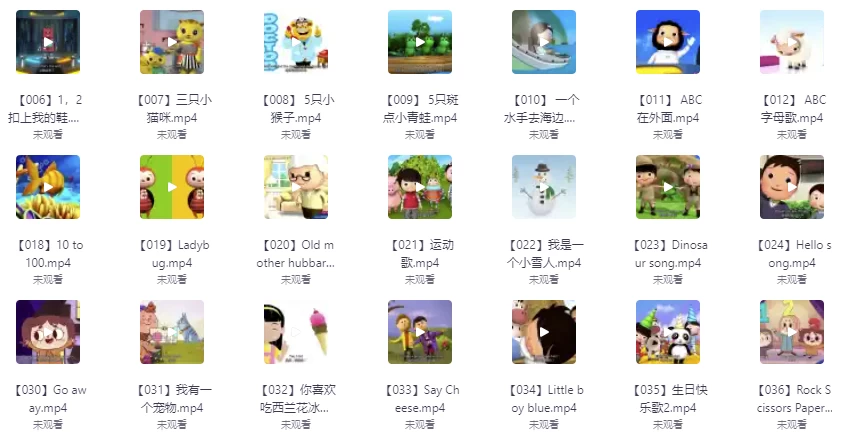This screenshot has width=842, height=436.
Task: Open video 035 生日快乐歌2.mp4
Action: coord(668,332)
